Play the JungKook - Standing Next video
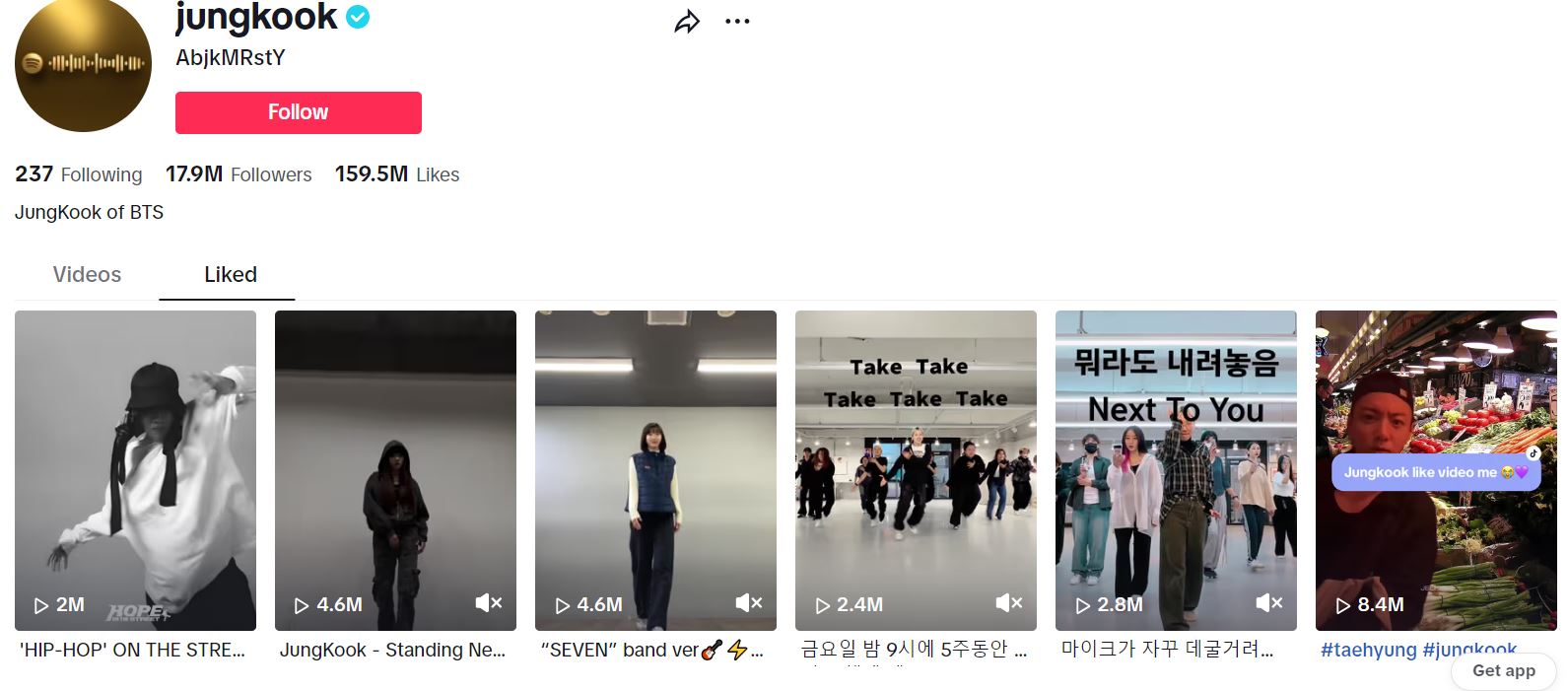Screen dimensions: 1568x691 395,470
